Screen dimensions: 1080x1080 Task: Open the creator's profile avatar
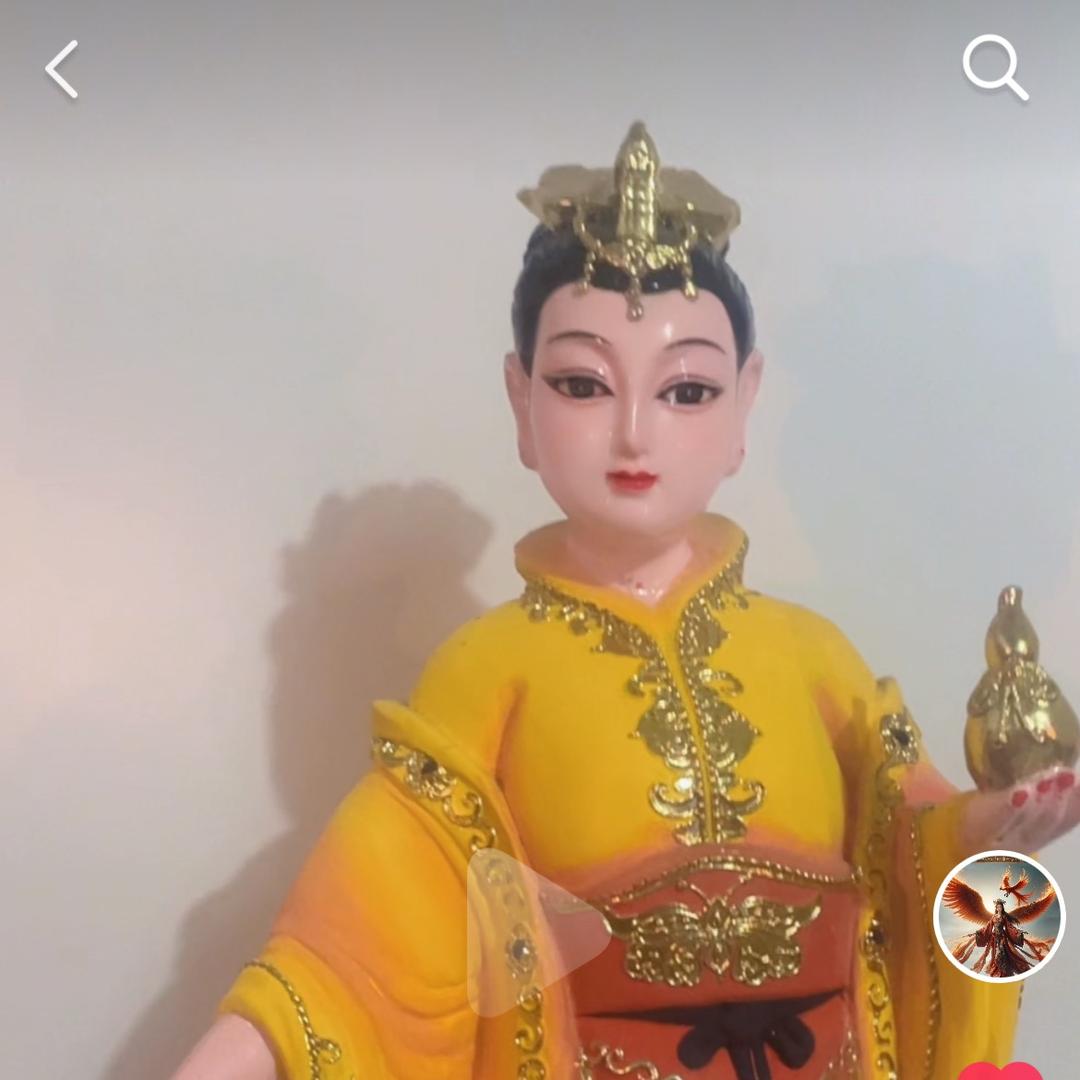point(998,916)
